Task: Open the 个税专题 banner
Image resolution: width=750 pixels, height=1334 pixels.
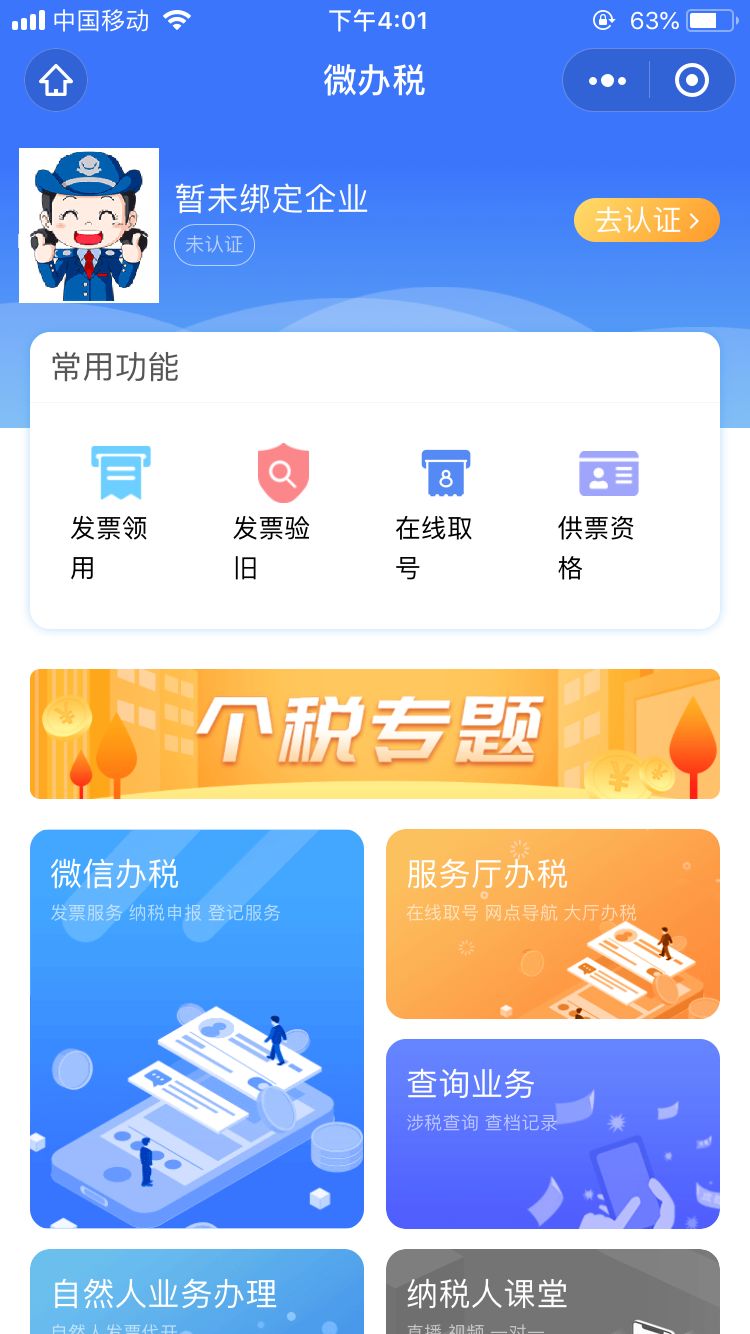Action: (x=375, y=734)
